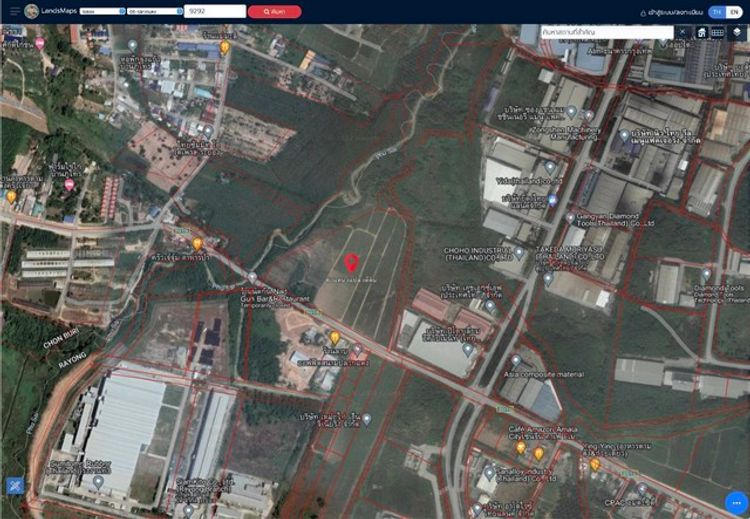Open the hamburger menu
The image size is (750, 519).
coord(14,11)
